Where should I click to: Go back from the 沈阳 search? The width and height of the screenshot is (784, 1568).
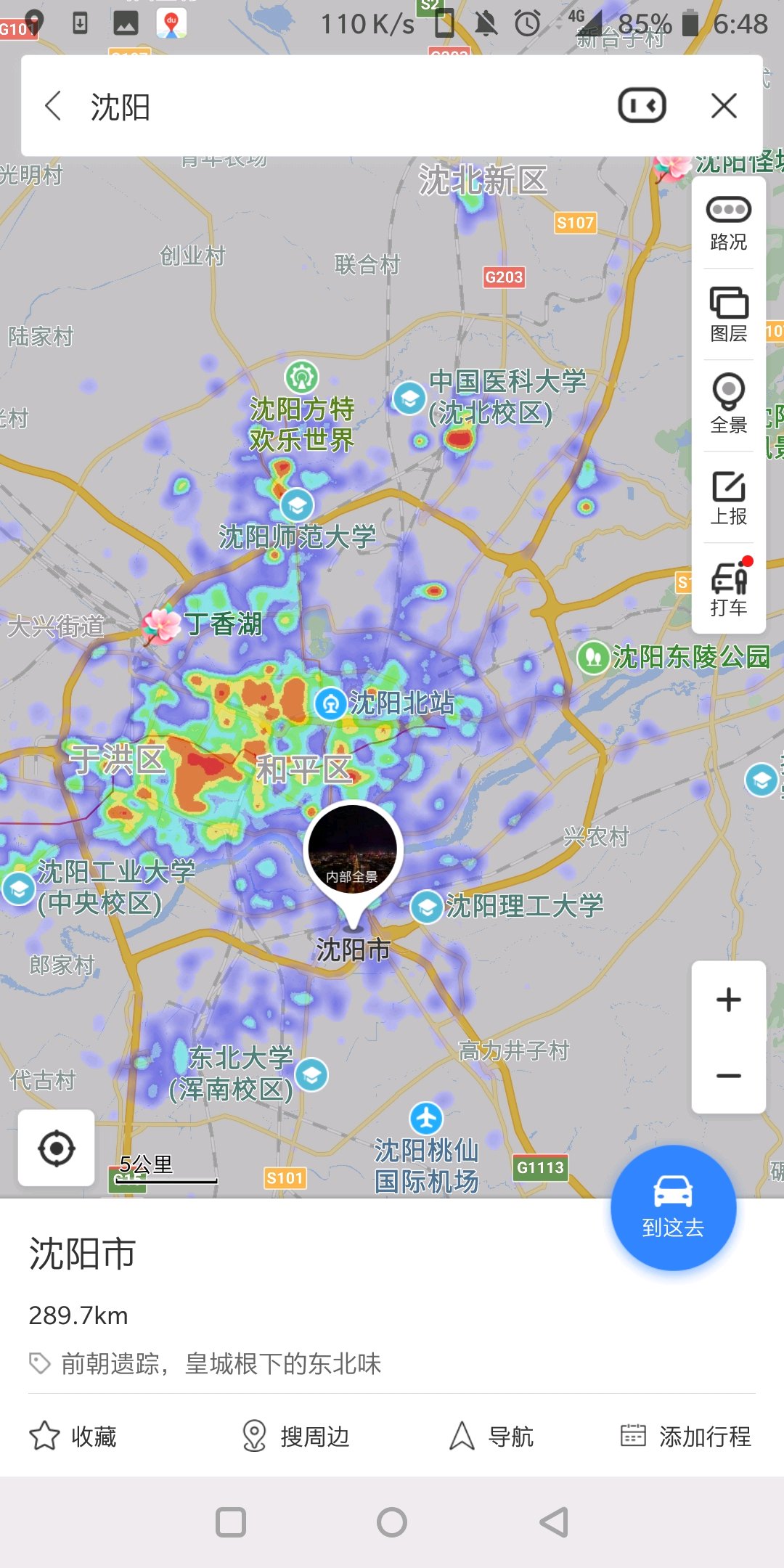tap(53, 106)
